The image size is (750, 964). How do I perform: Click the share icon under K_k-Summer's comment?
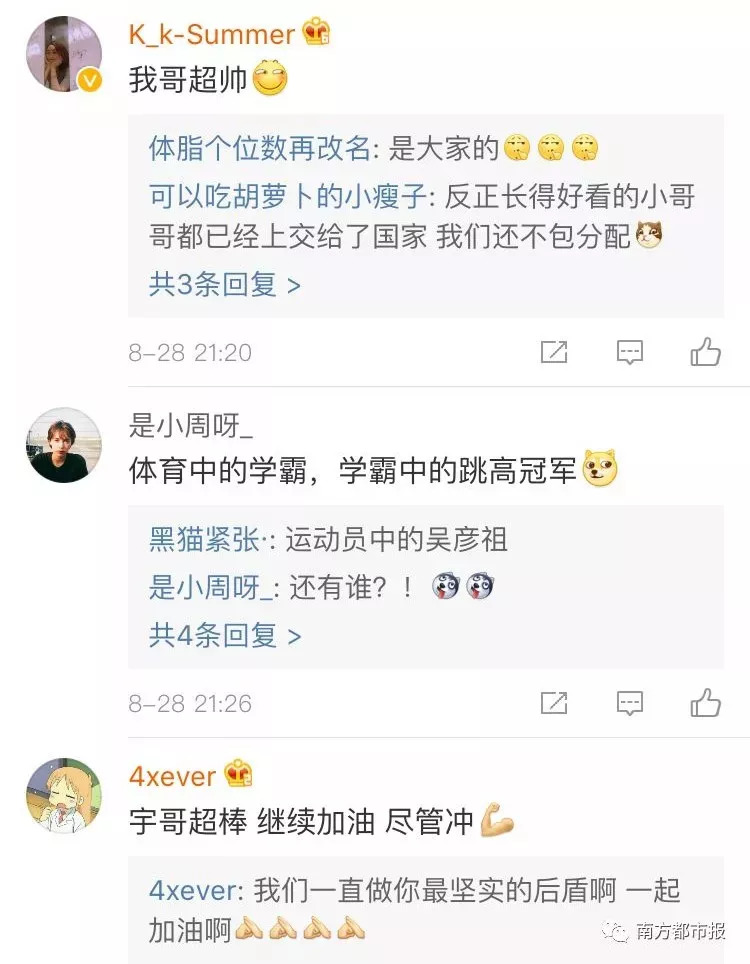pos(553,352)
